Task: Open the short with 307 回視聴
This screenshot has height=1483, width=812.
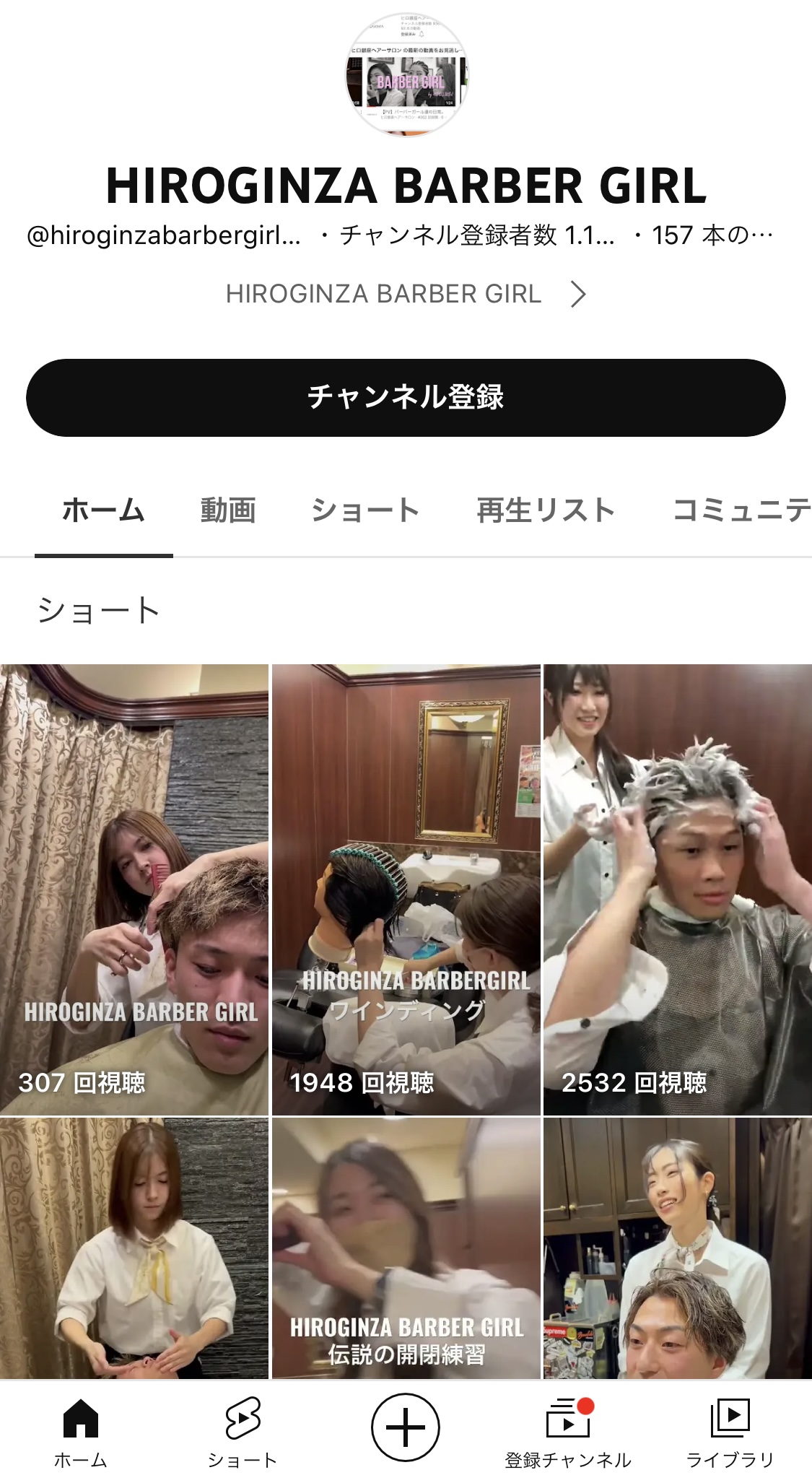Action: click(x=134, y=890)
